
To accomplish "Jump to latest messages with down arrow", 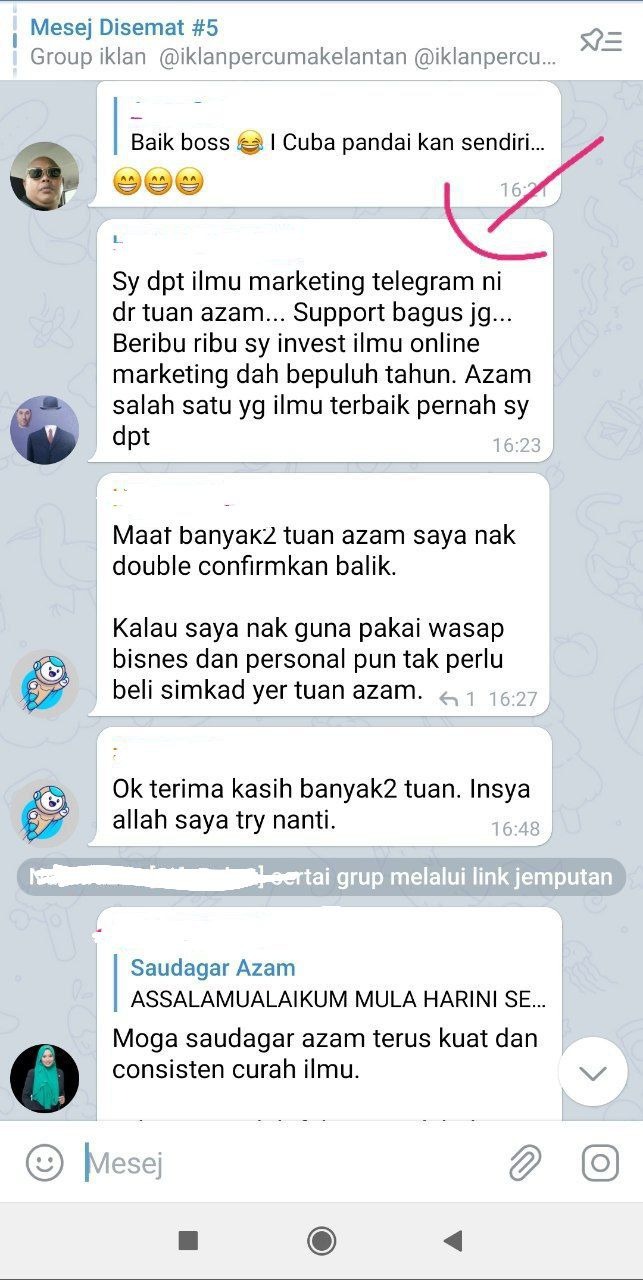I will (593, 1073).
